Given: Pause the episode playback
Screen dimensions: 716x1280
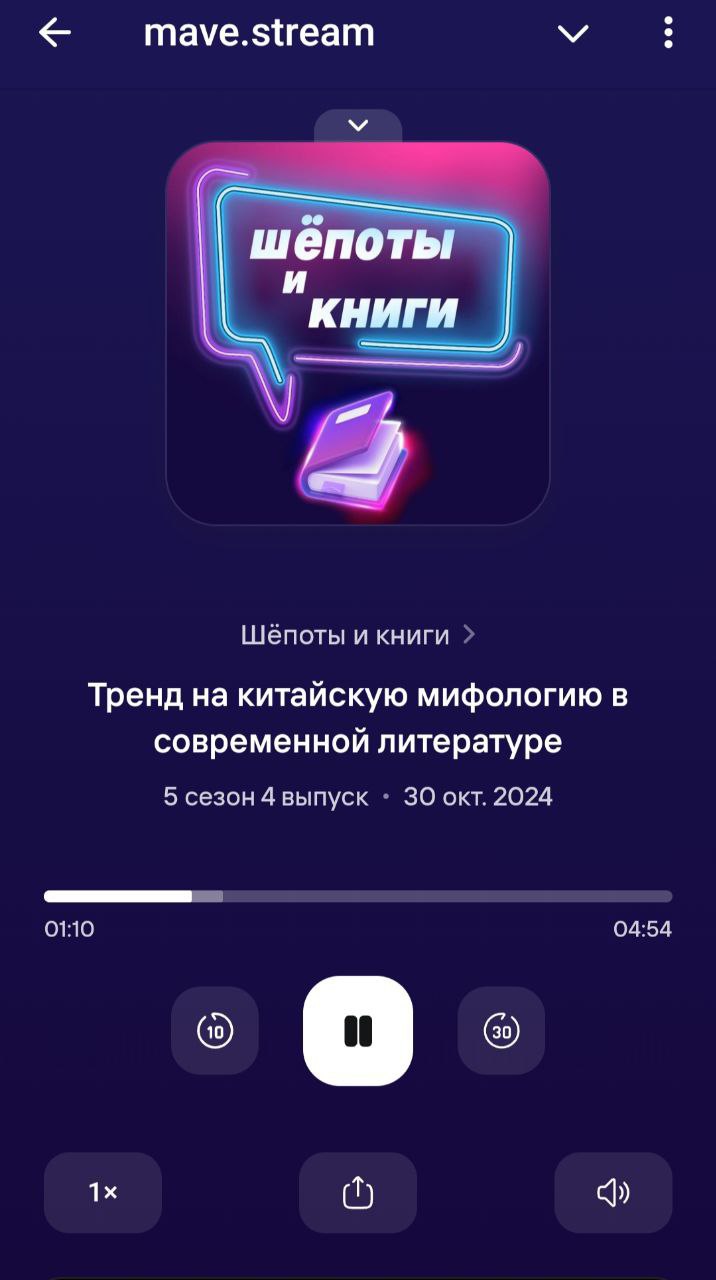Looking at the screenshot, I should click(x=358, y=1031).
